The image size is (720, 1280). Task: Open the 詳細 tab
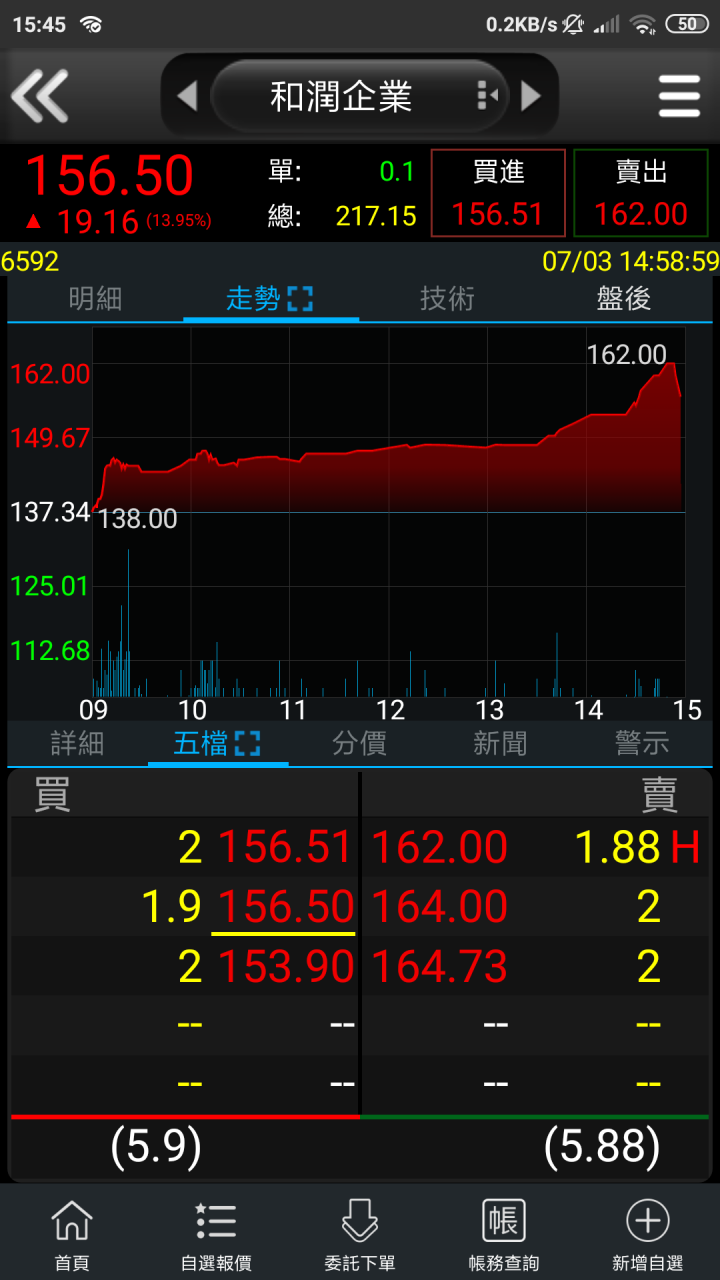[78, 744]
